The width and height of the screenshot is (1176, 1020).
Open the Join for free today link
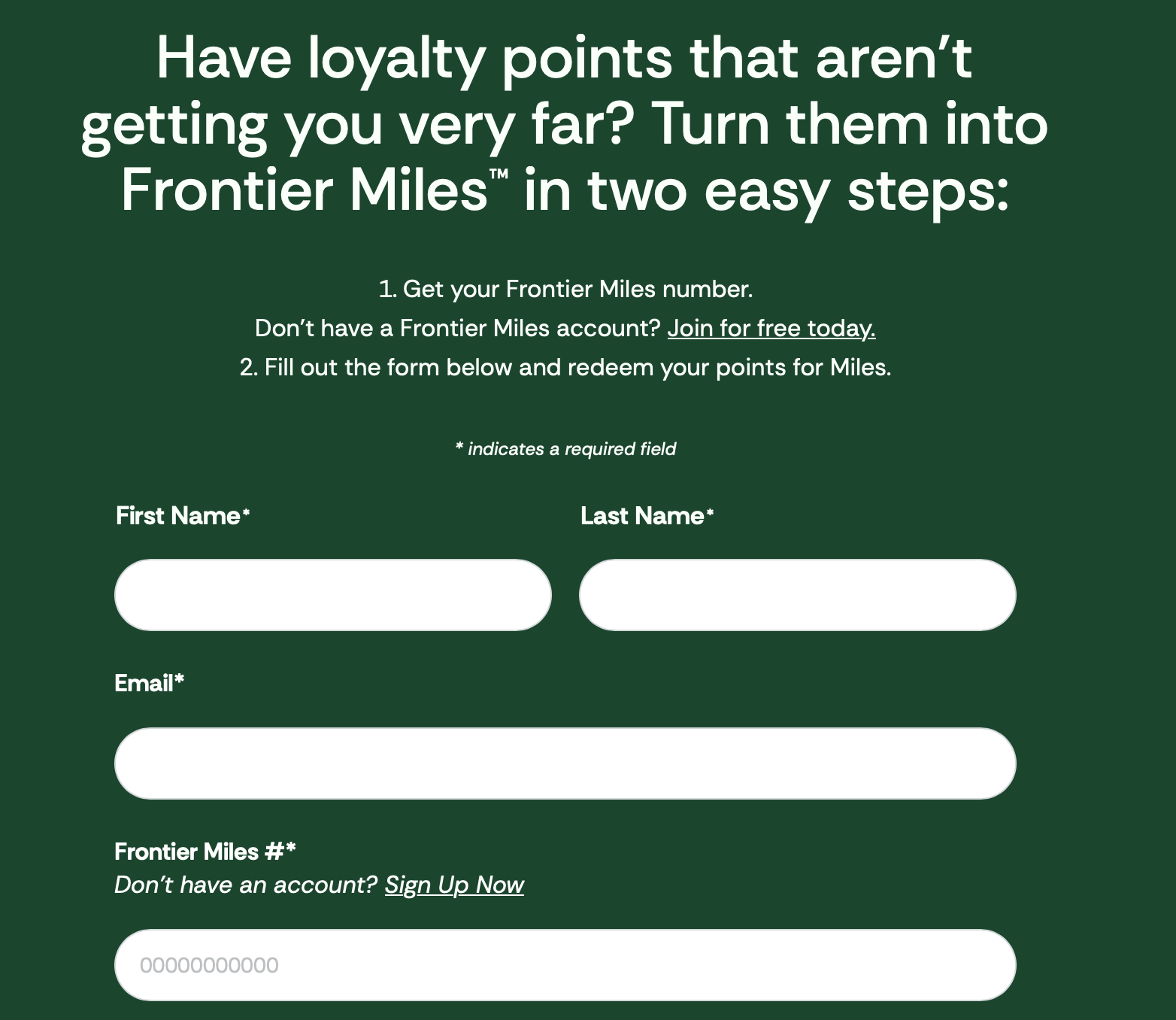coord(771,329)
